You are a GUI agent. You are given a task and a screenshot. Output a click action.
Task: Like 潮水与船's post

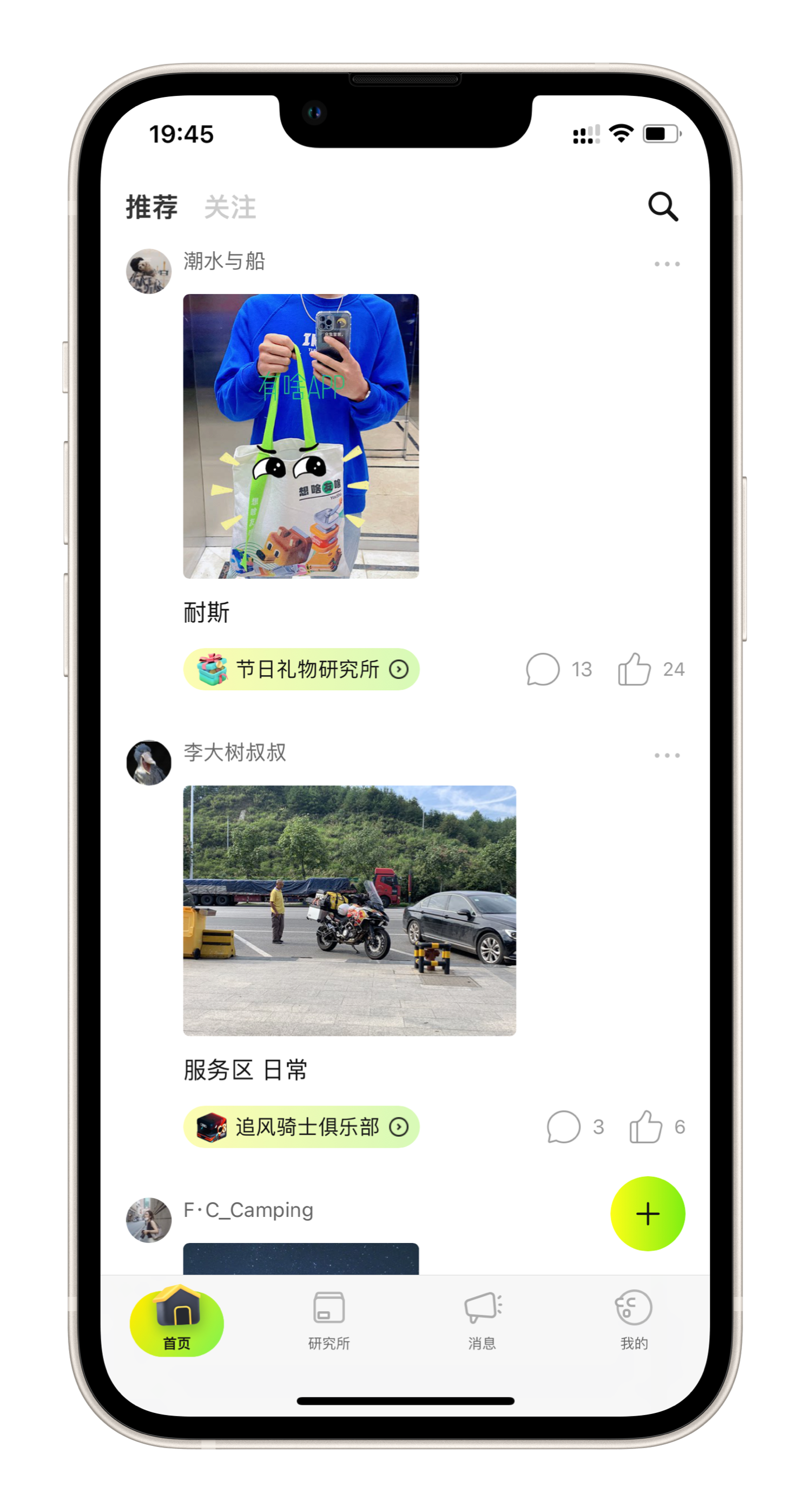(x=635, y=669)
